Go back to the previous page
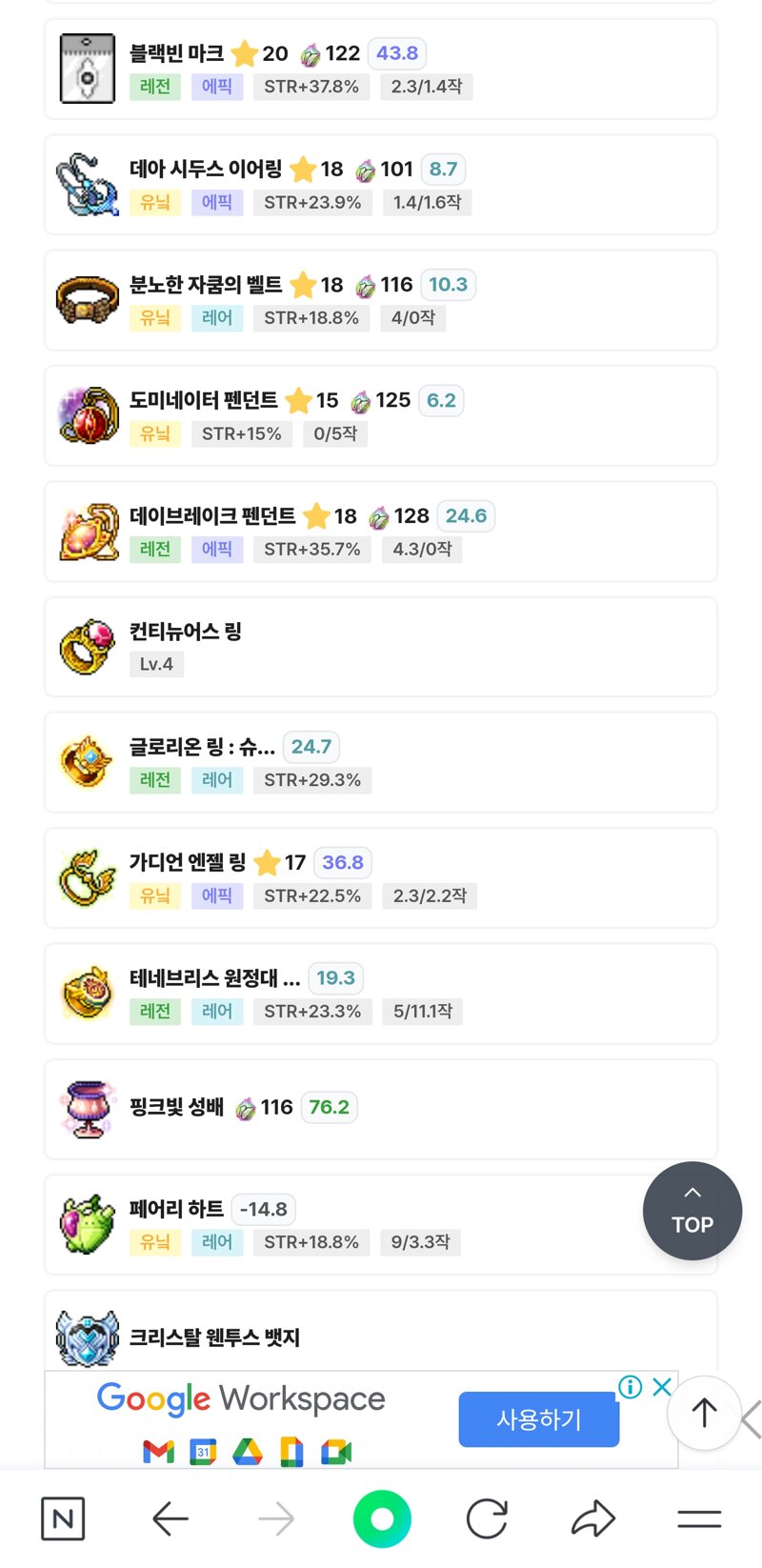 [x=171, y=1518]
